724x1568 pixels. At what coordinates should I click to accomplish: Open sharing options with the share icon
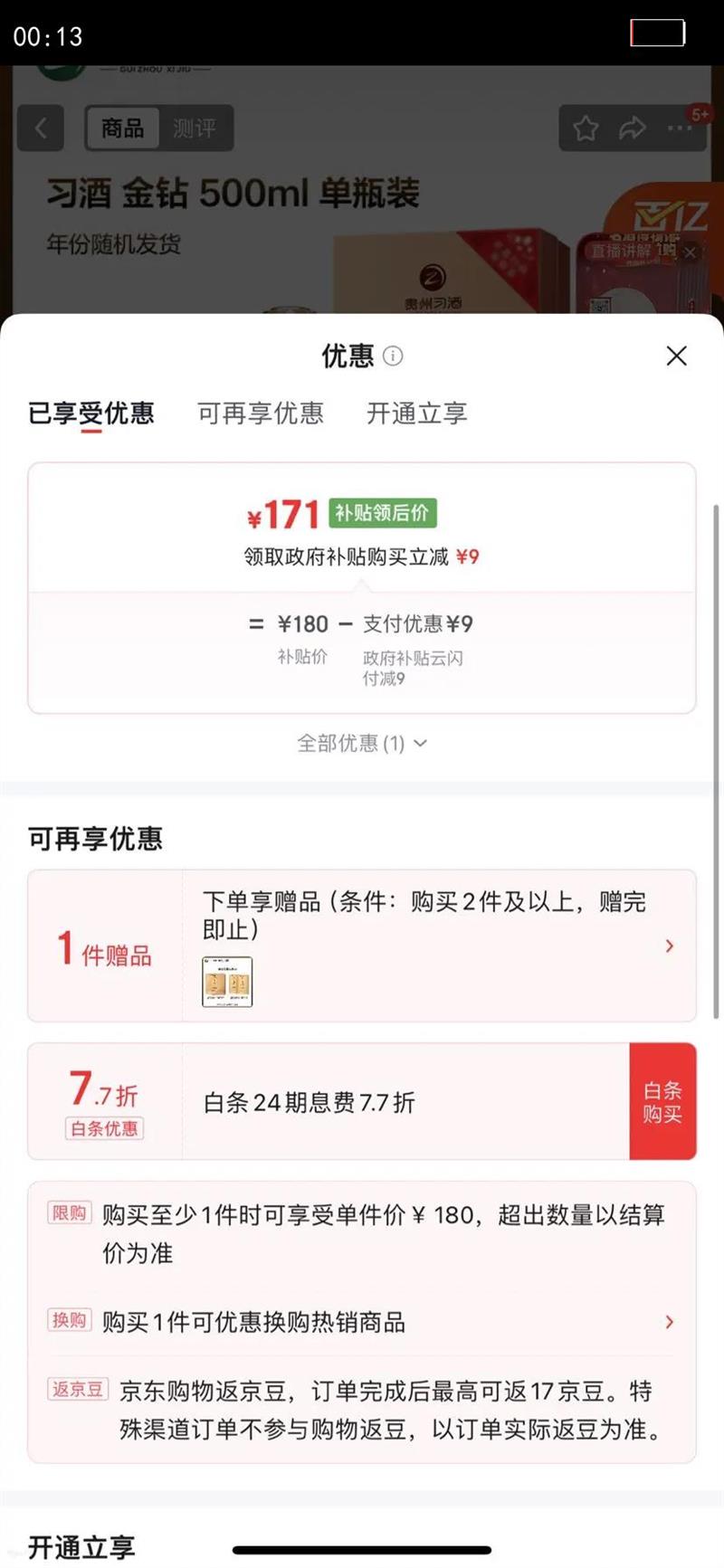pyautogui.click(x=632, y=128)
